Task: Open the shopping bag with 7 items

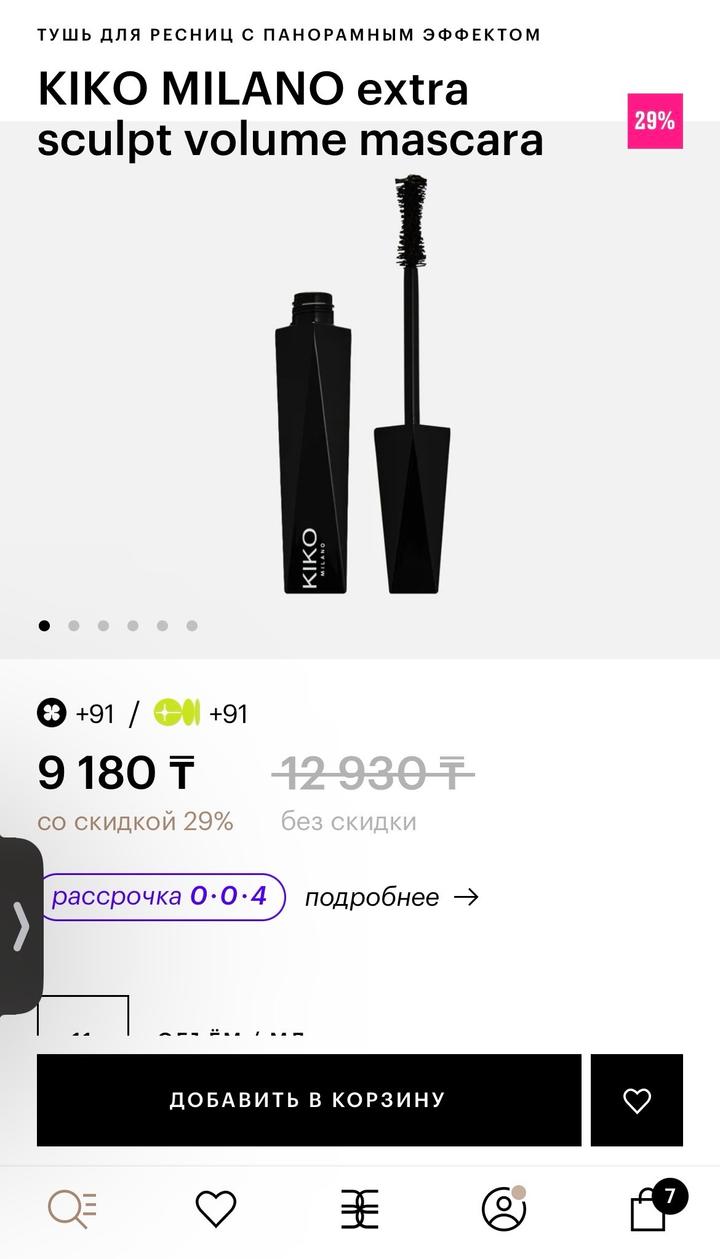Action: point(651,1208)
